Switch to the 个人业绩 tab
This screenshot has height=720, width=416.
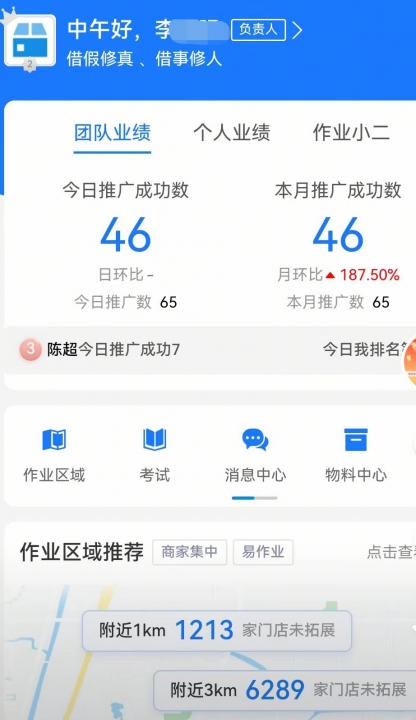click(x=231, y=133)
